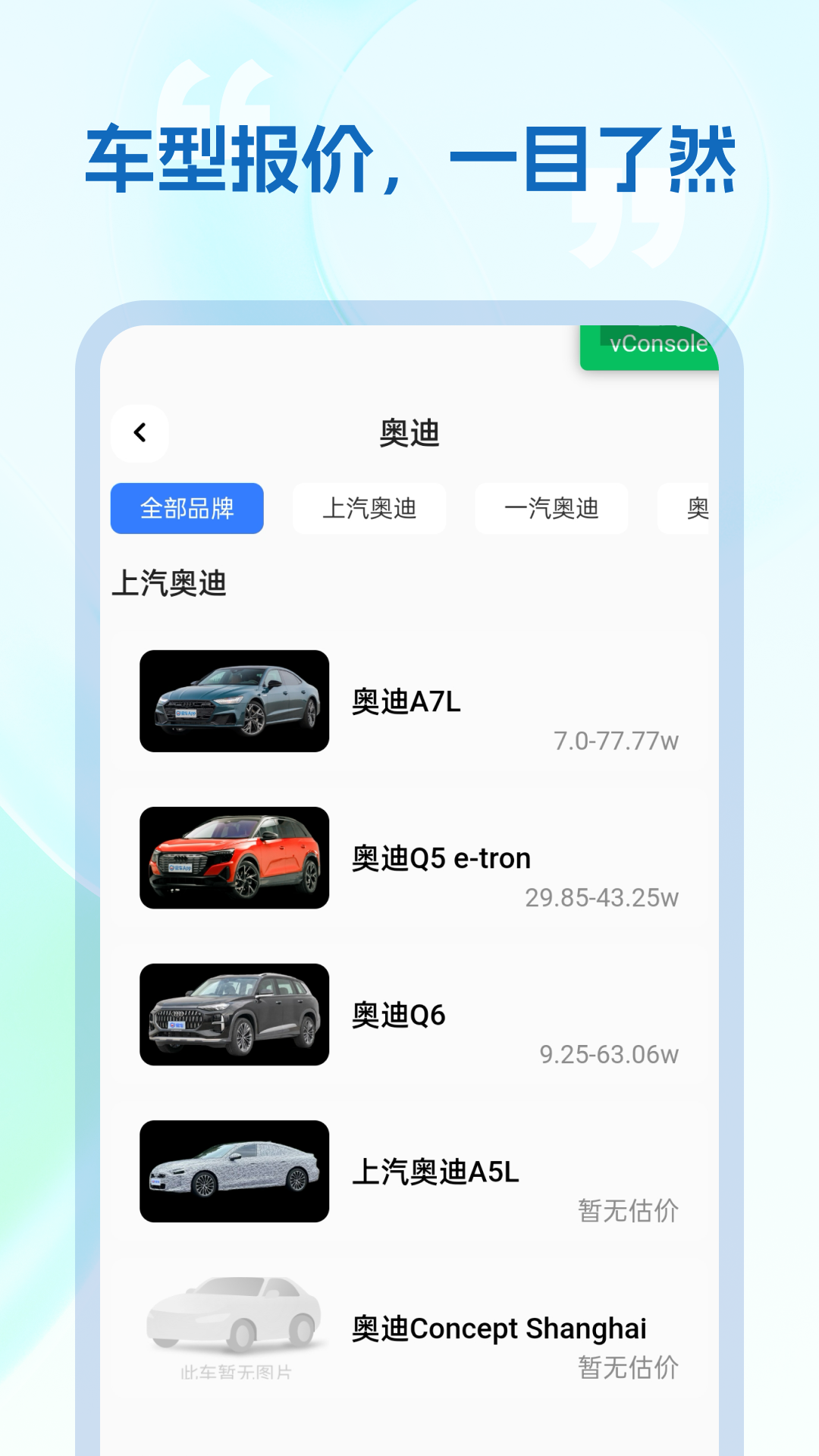Go back using the back arrow icon
The height and width of the screenshot is (1456, 819).
point(139,432)
